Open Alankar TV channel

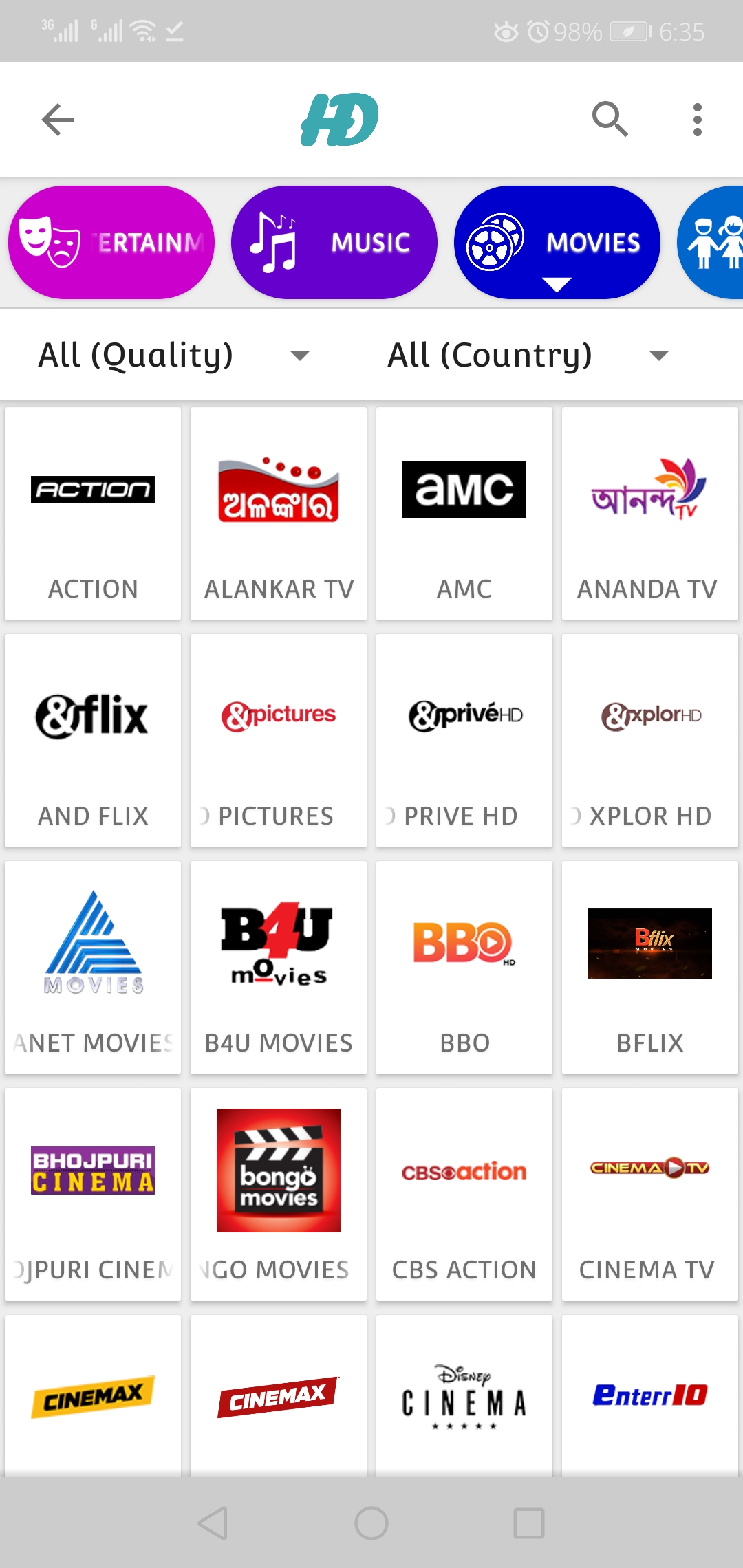point(279,514)
